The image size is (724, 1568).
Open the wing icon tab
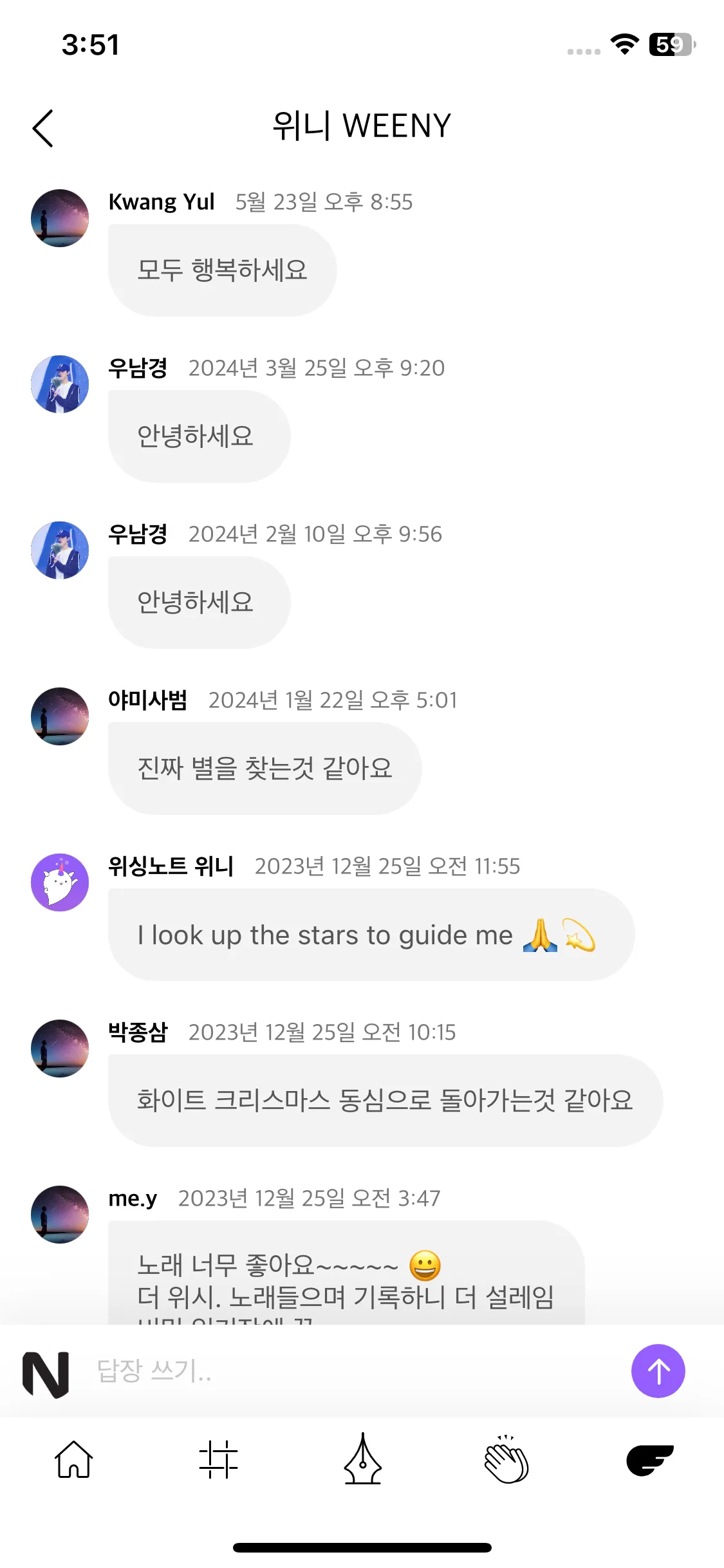650,1459
